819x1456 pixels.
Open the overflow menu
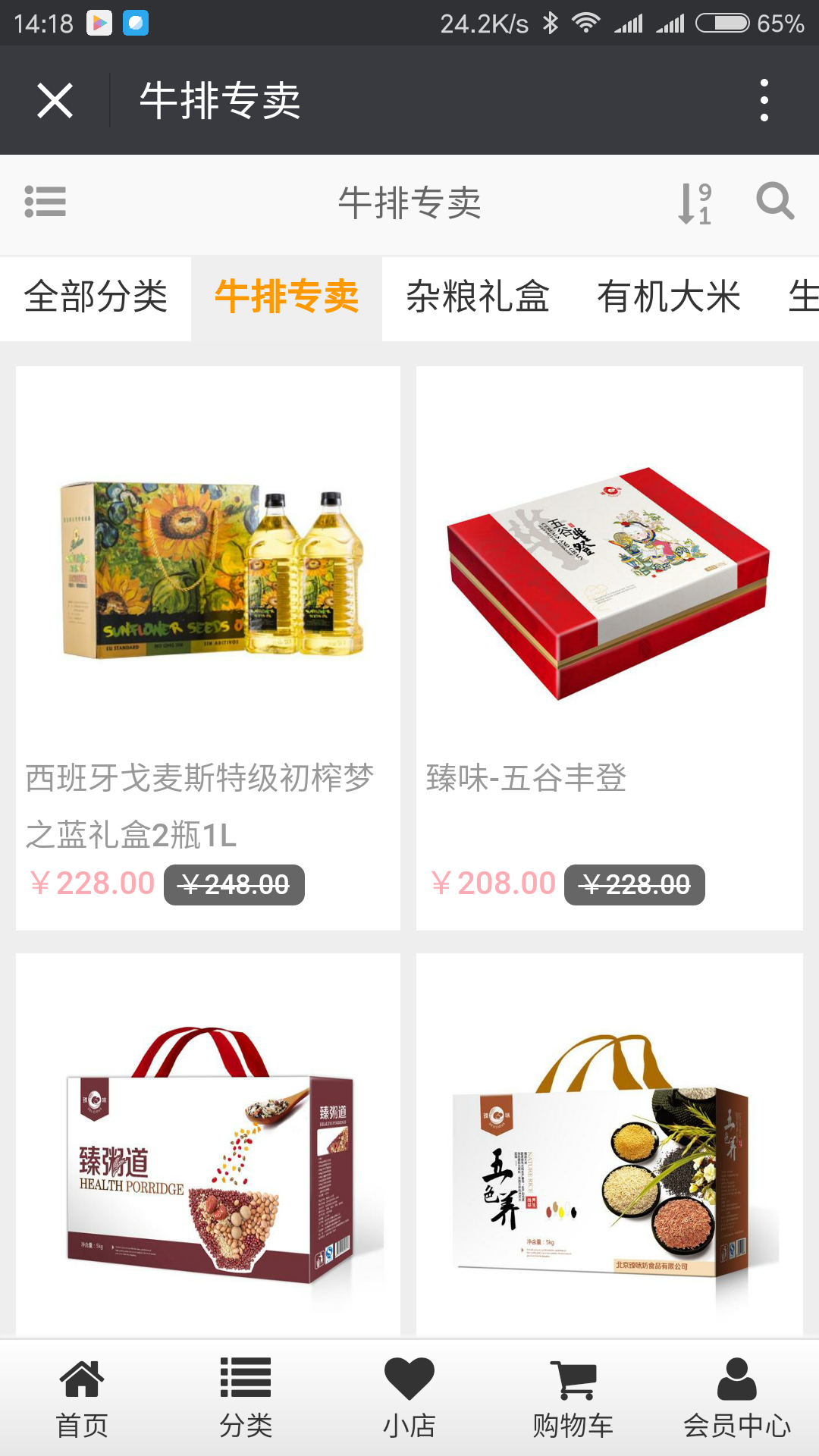tap(764, 100)
